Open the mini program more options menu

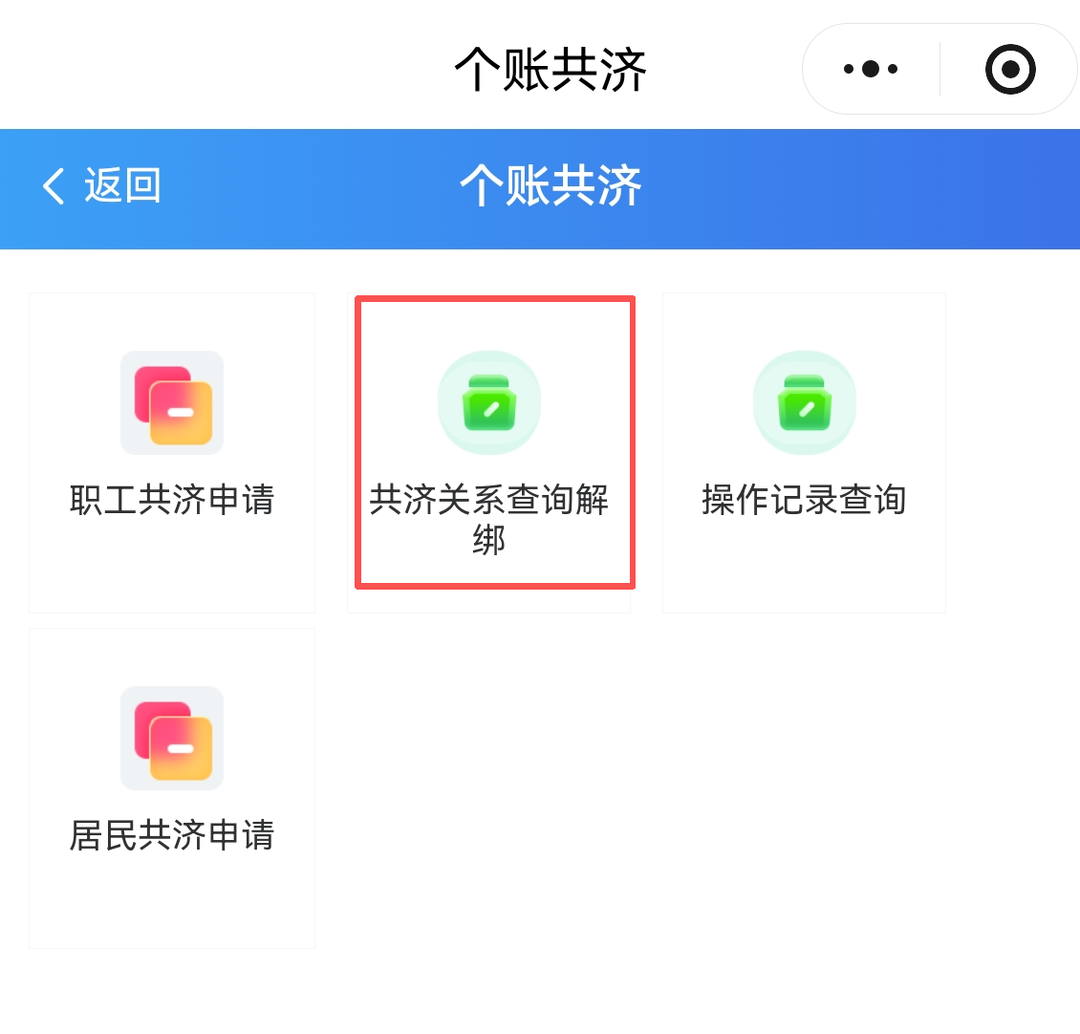tap(870, 70)
